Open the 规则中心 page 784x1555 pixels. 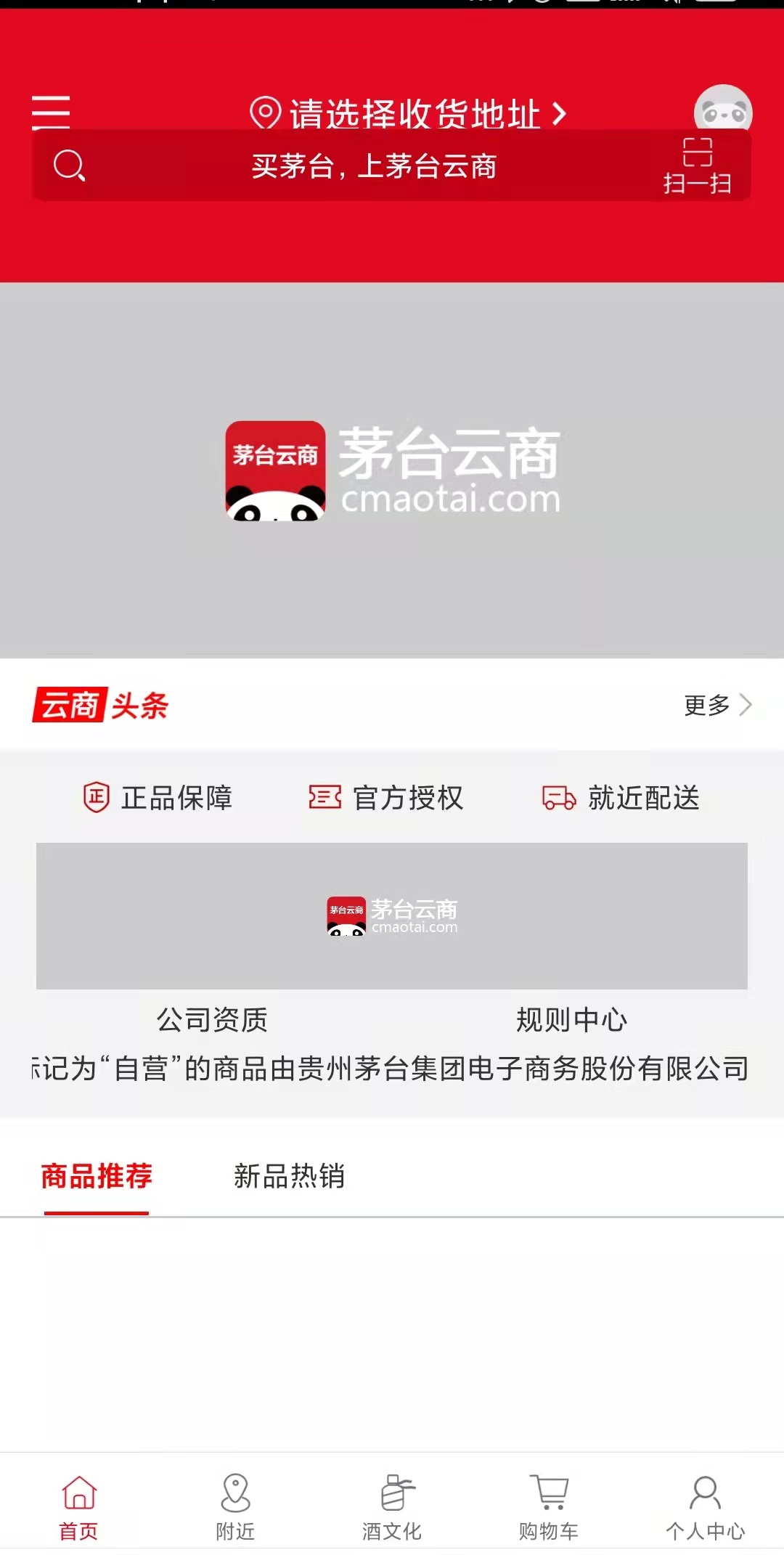point(571,1020)
